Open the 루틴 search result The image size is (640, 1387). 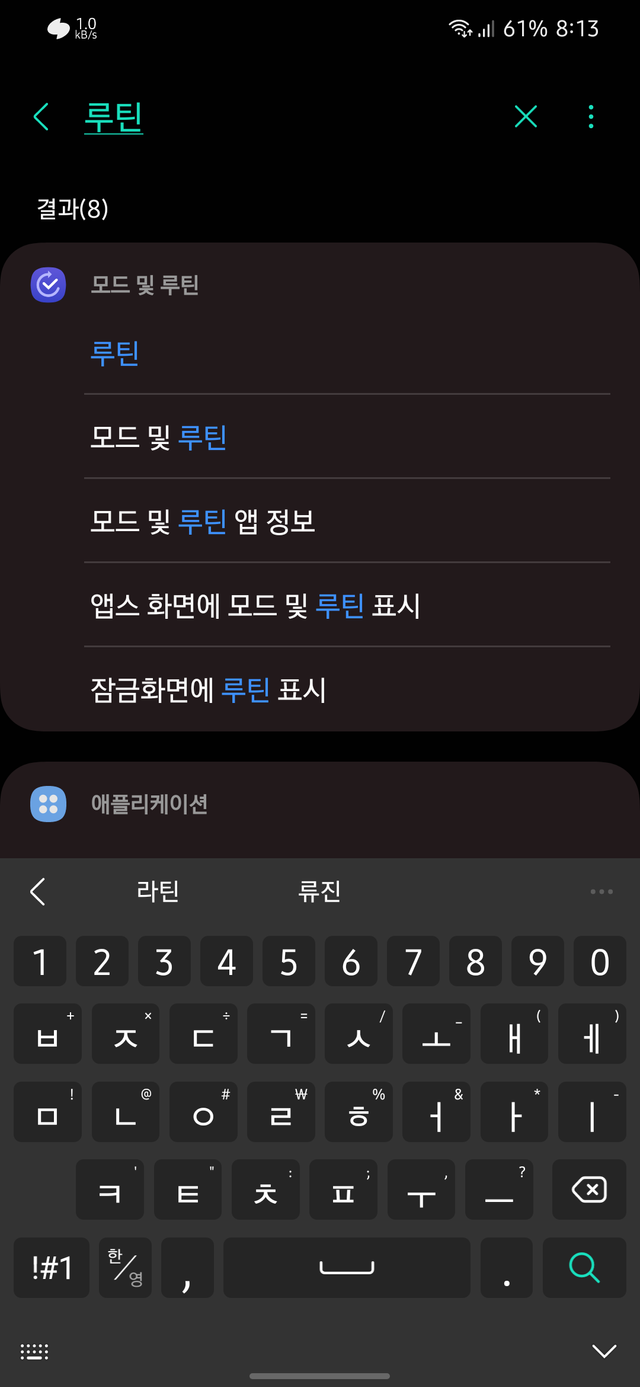click(x=115, y=353)
